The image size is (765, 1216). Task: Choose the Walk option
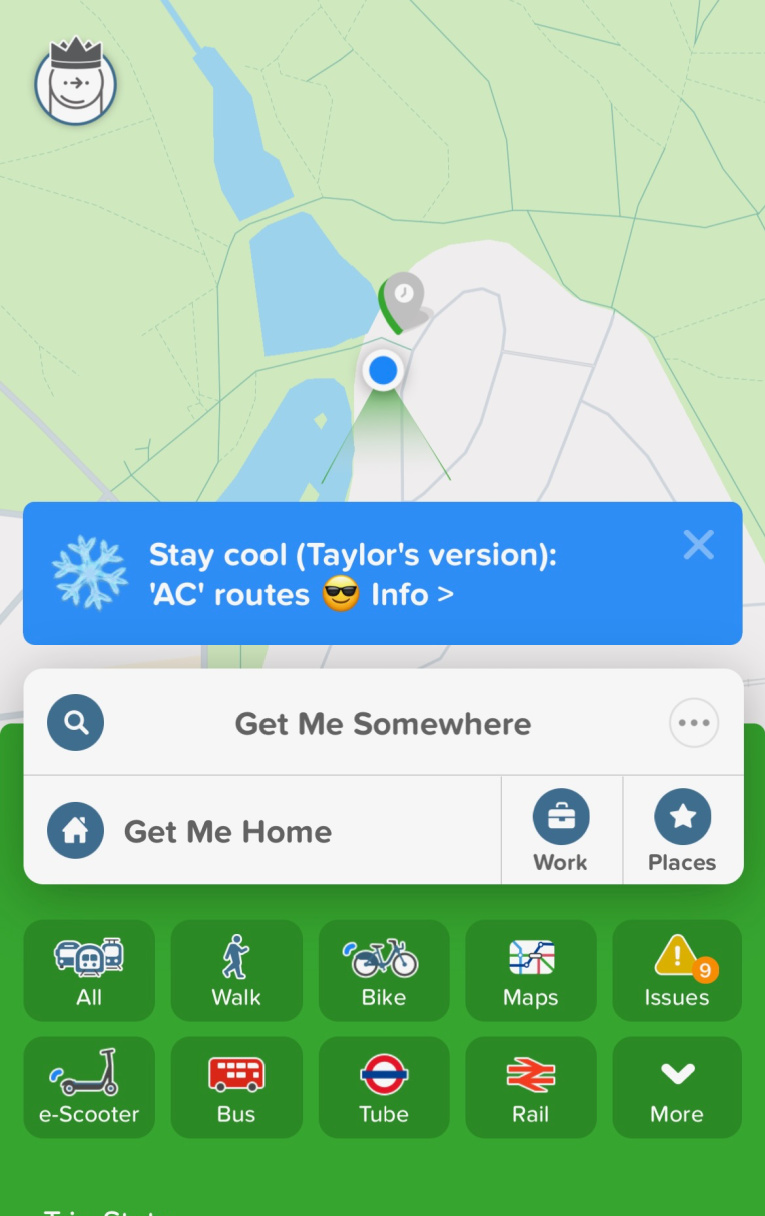coord(236,971)
